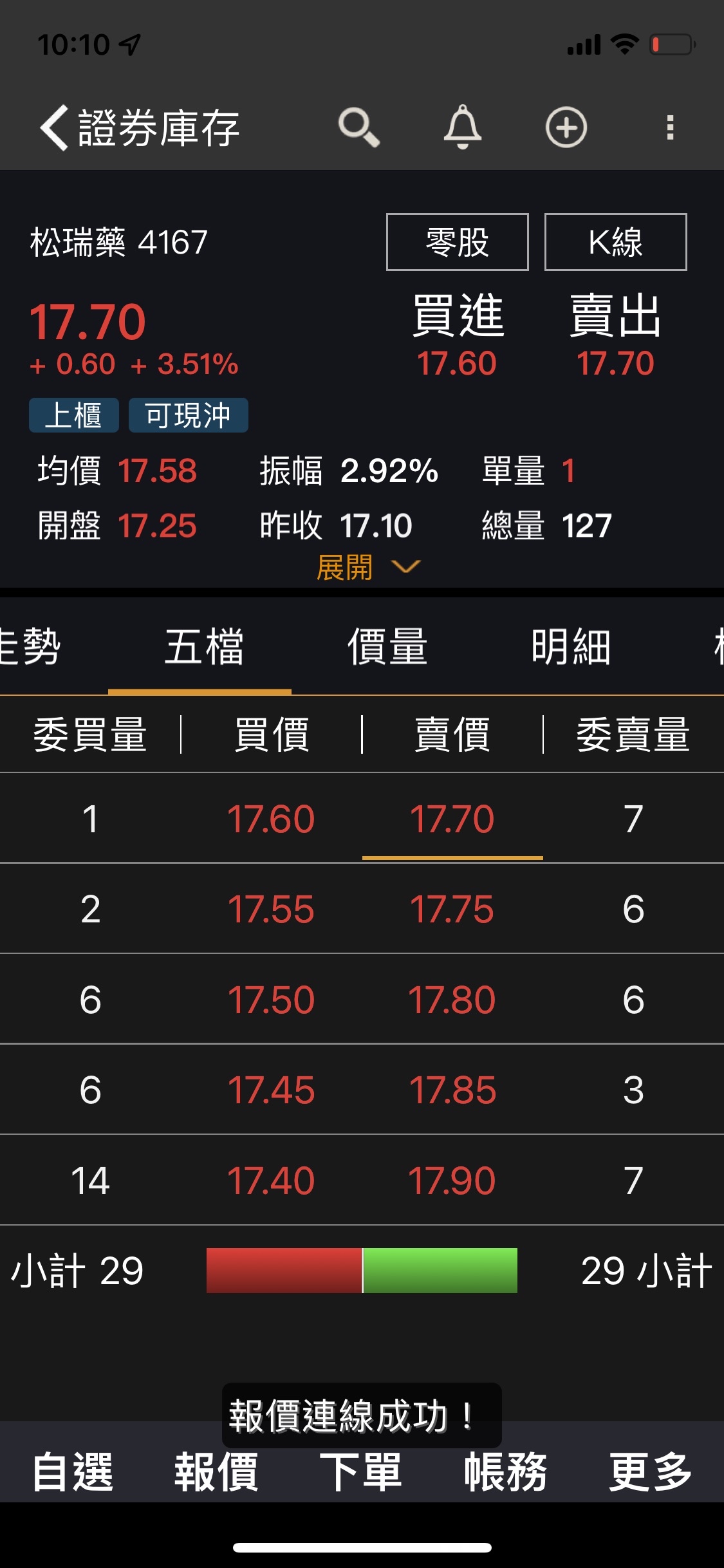The width and height of the screenshot is (724, 1568).
Task: Switch to the 走勢 tab
Action: [29, 646]
